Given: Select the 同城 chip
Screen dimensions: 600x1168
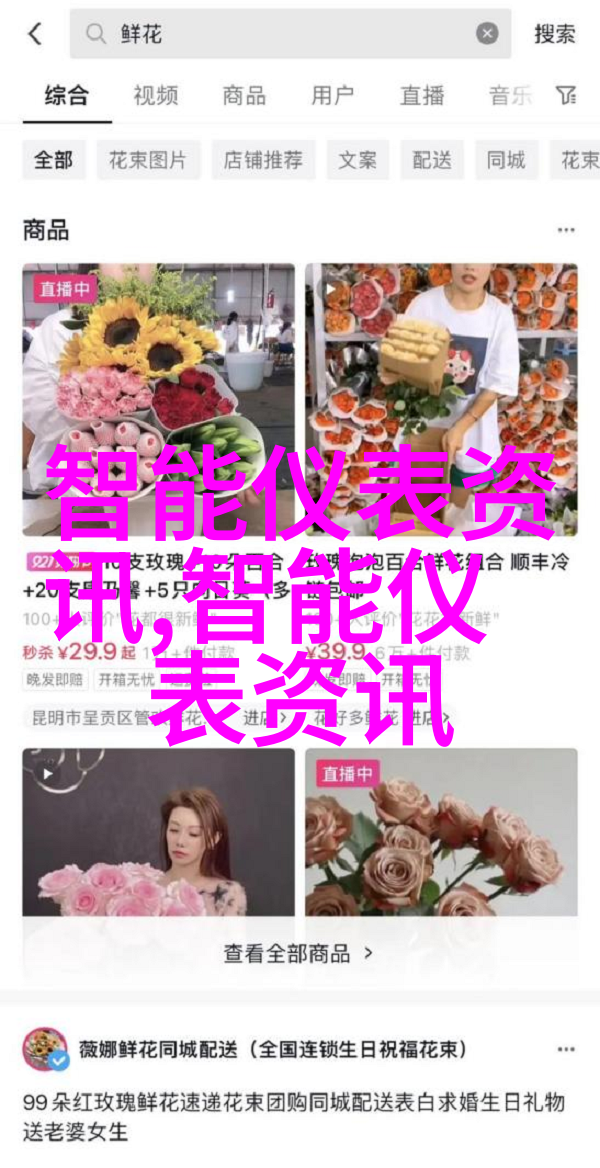Looking at the screenshot, I should [x=506, y=160].
